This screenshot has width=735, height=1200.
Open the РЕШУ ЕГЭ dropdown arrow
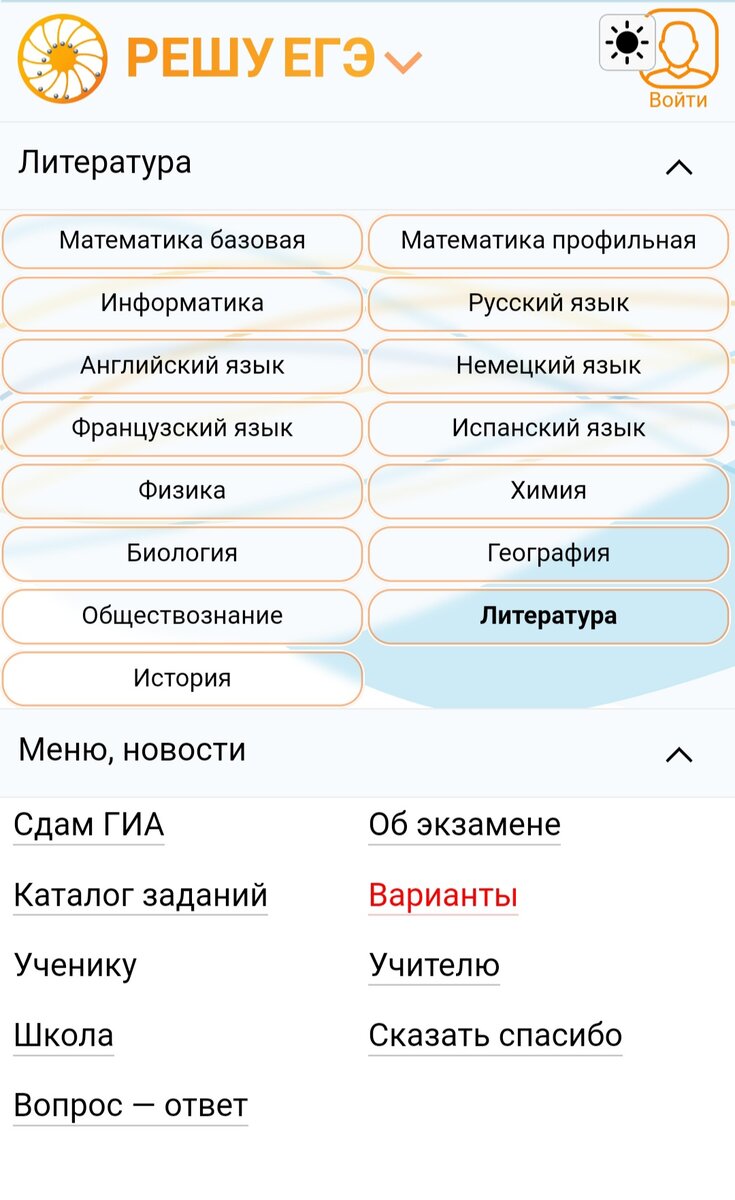pyautogui.click(x=404, y=62)
